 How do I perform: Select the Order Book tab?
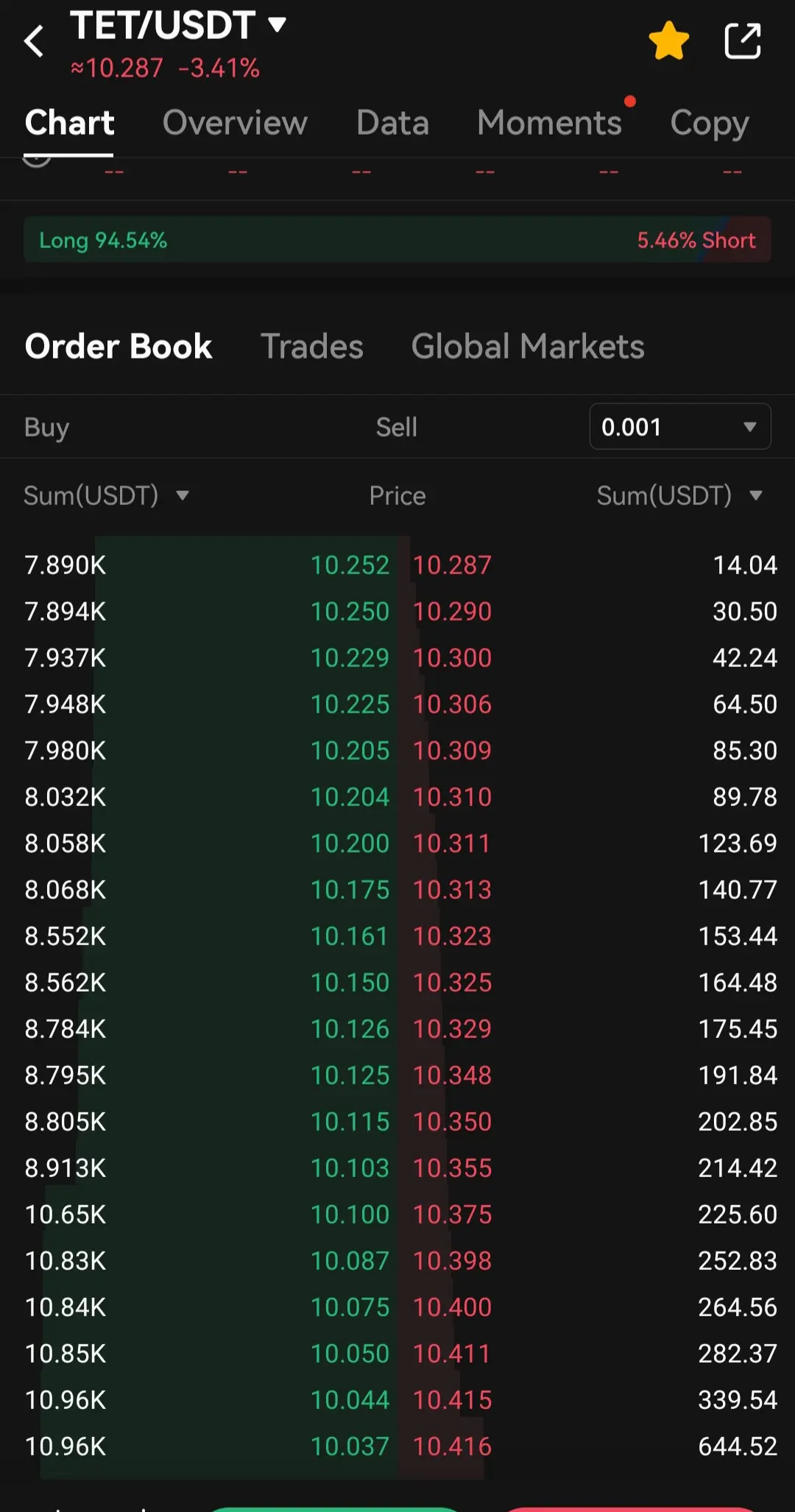[x=119, y=347]
